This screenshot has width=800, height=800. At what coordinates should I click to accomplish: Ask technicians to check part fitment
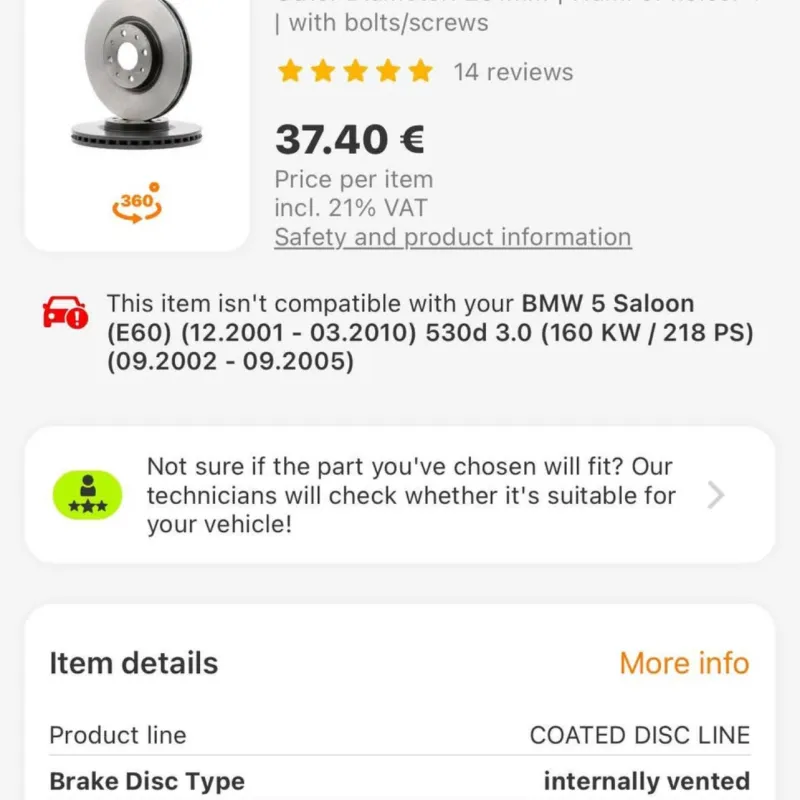point(400,495)
